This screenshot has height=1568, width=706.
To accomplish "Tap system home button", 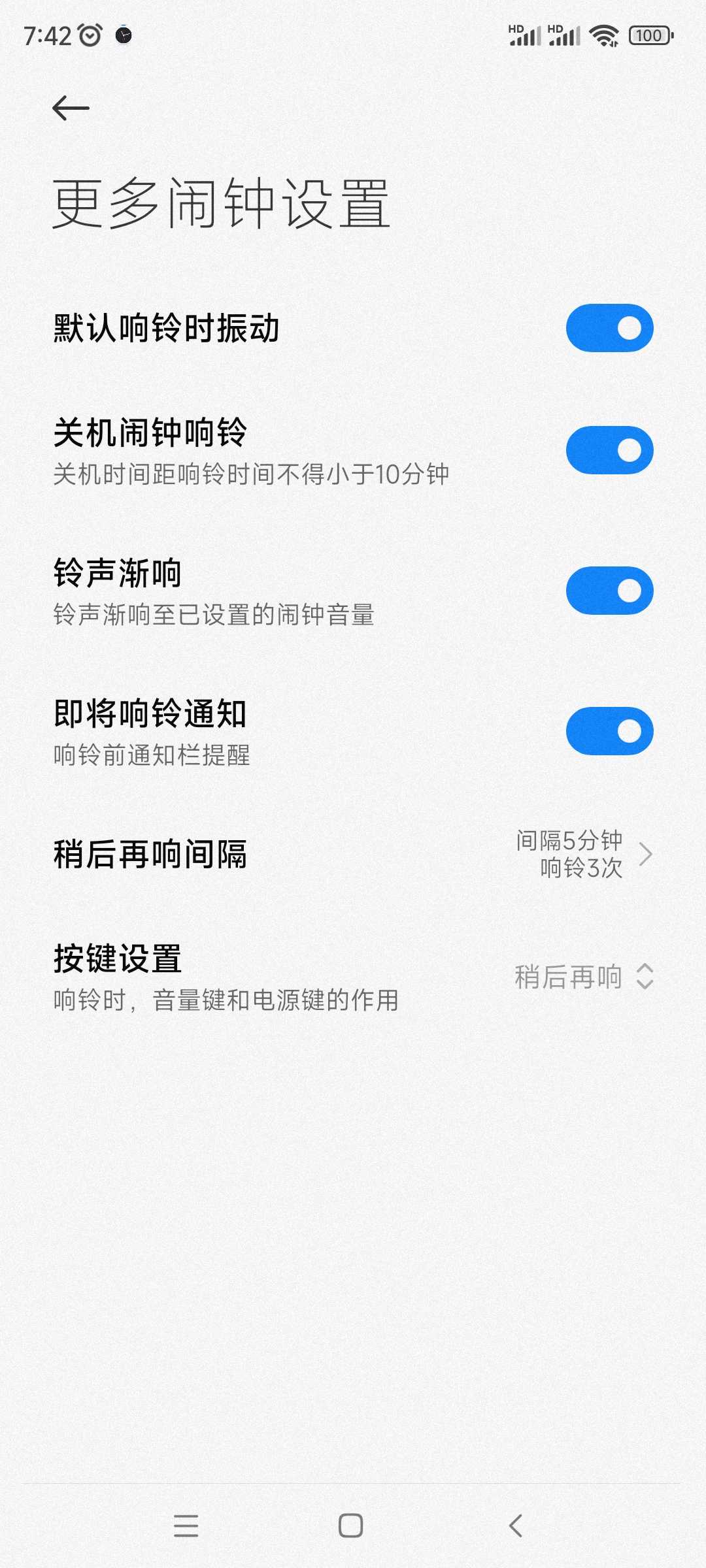I will (x=351, y=1526).
